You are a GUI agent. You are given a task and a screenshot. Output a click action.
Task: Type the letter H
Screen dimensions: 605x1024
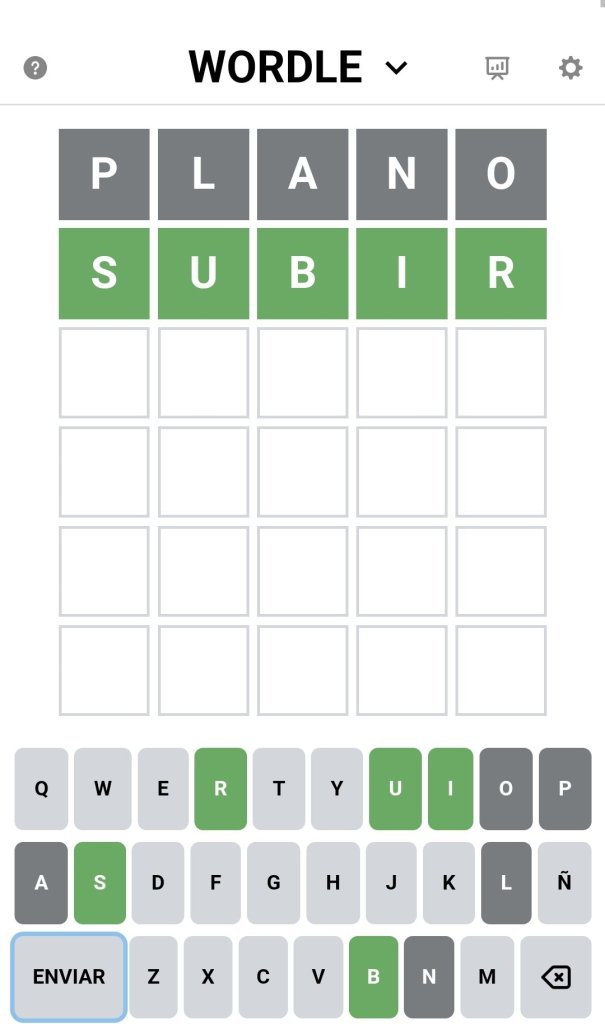pyautogui.click(x=333, y=883)
